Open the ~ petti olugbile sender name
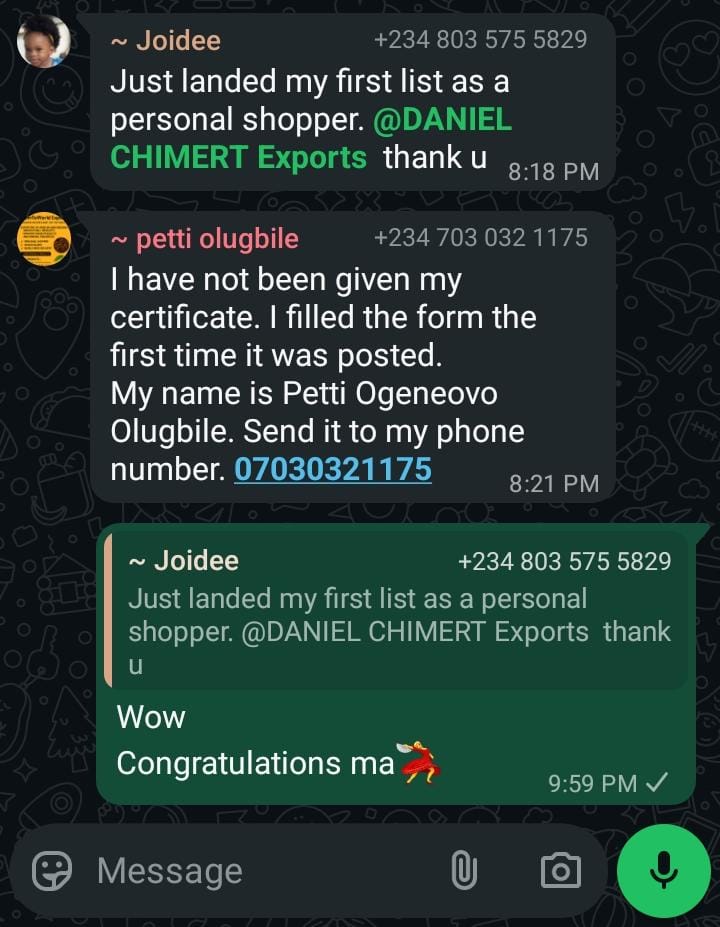 204,239
